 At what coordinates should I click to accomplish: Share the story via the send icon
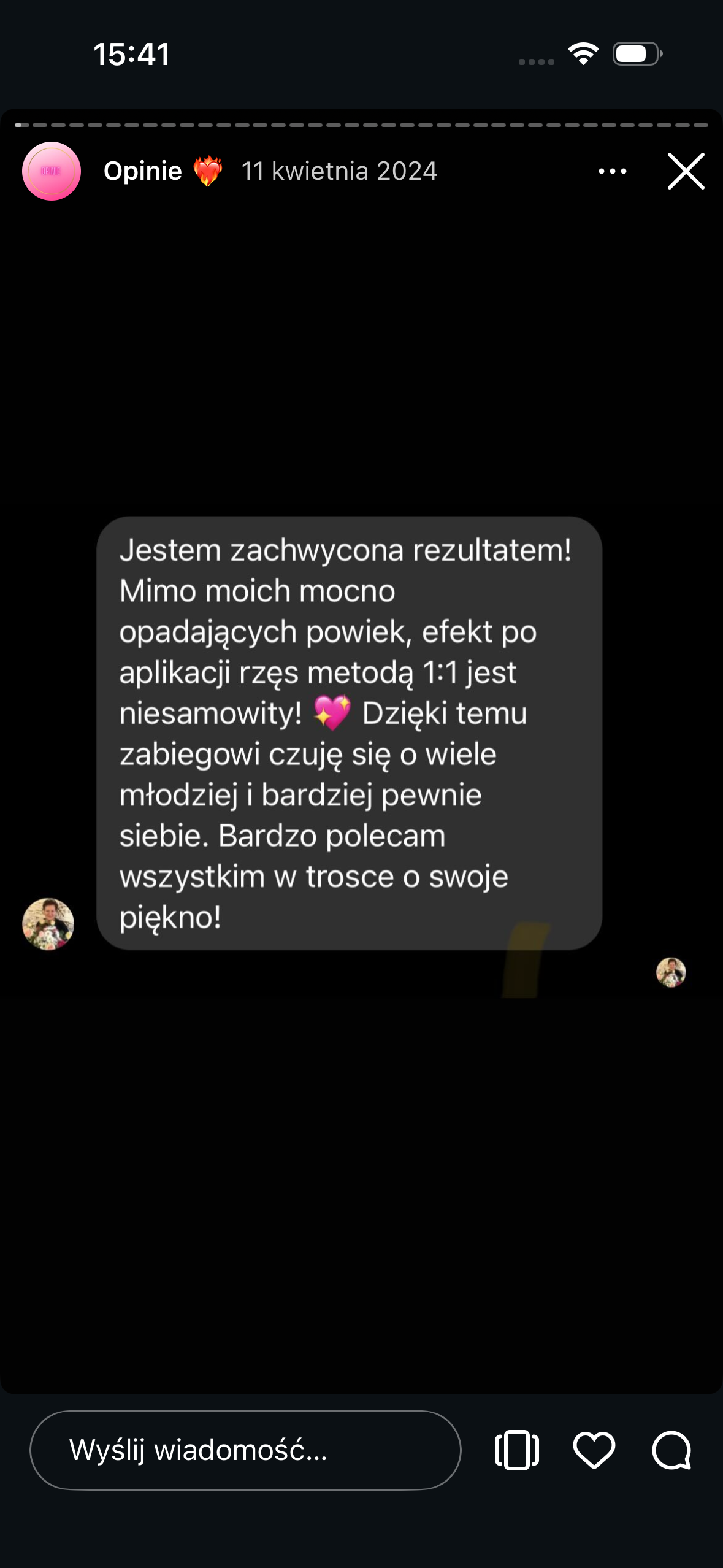tap(671, 1450)
